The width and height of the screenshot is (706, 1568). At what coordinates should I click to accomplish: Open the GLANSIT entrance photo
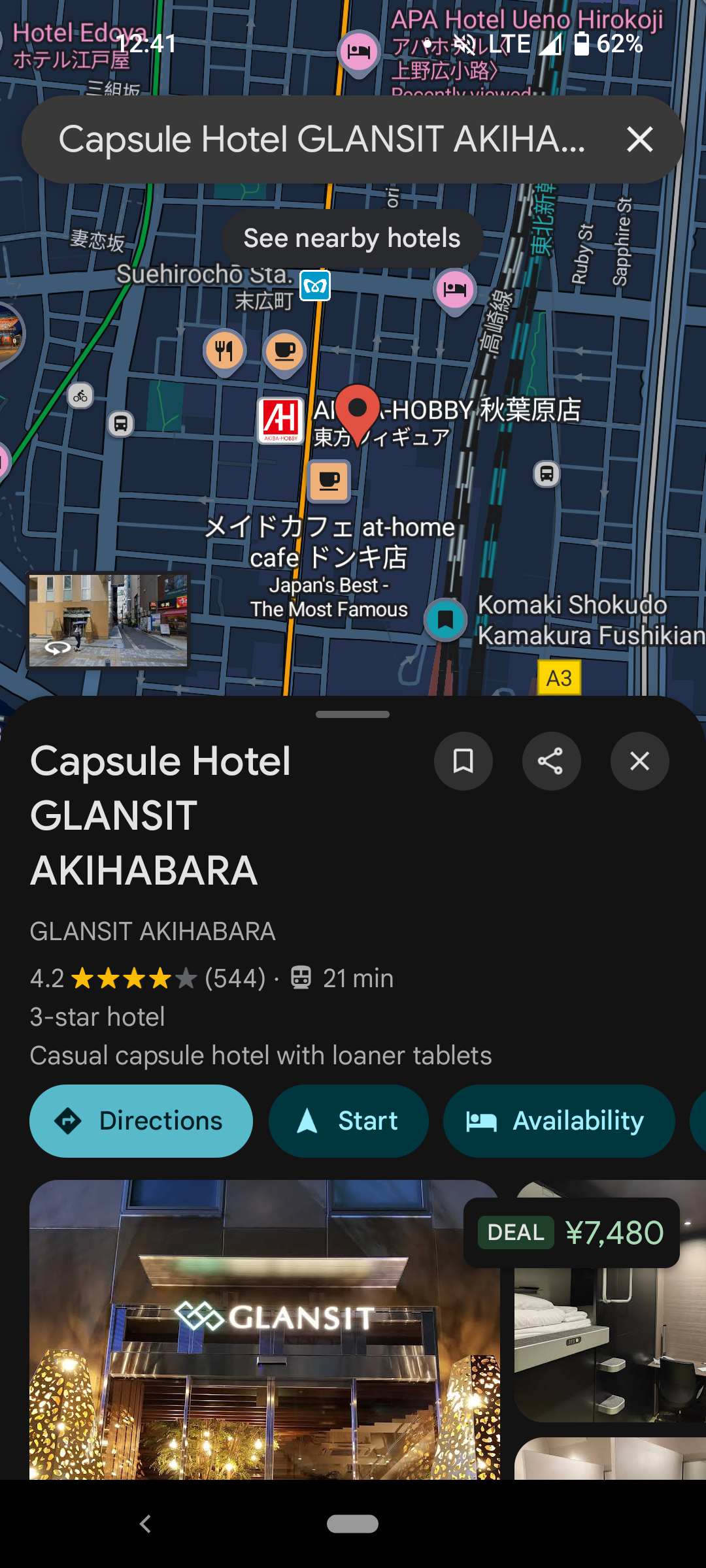[265, 1330]
